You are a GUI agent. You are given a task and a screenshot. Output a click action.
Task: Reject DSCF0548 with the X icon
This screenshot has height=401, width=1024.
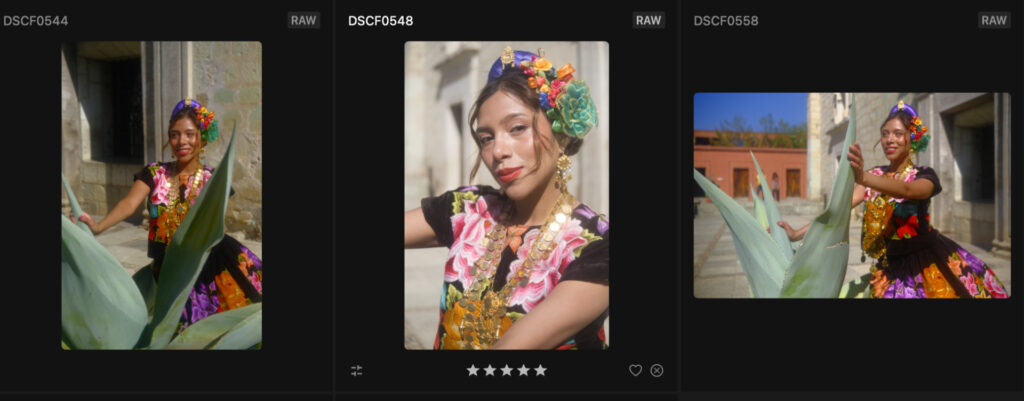point(657,370)
